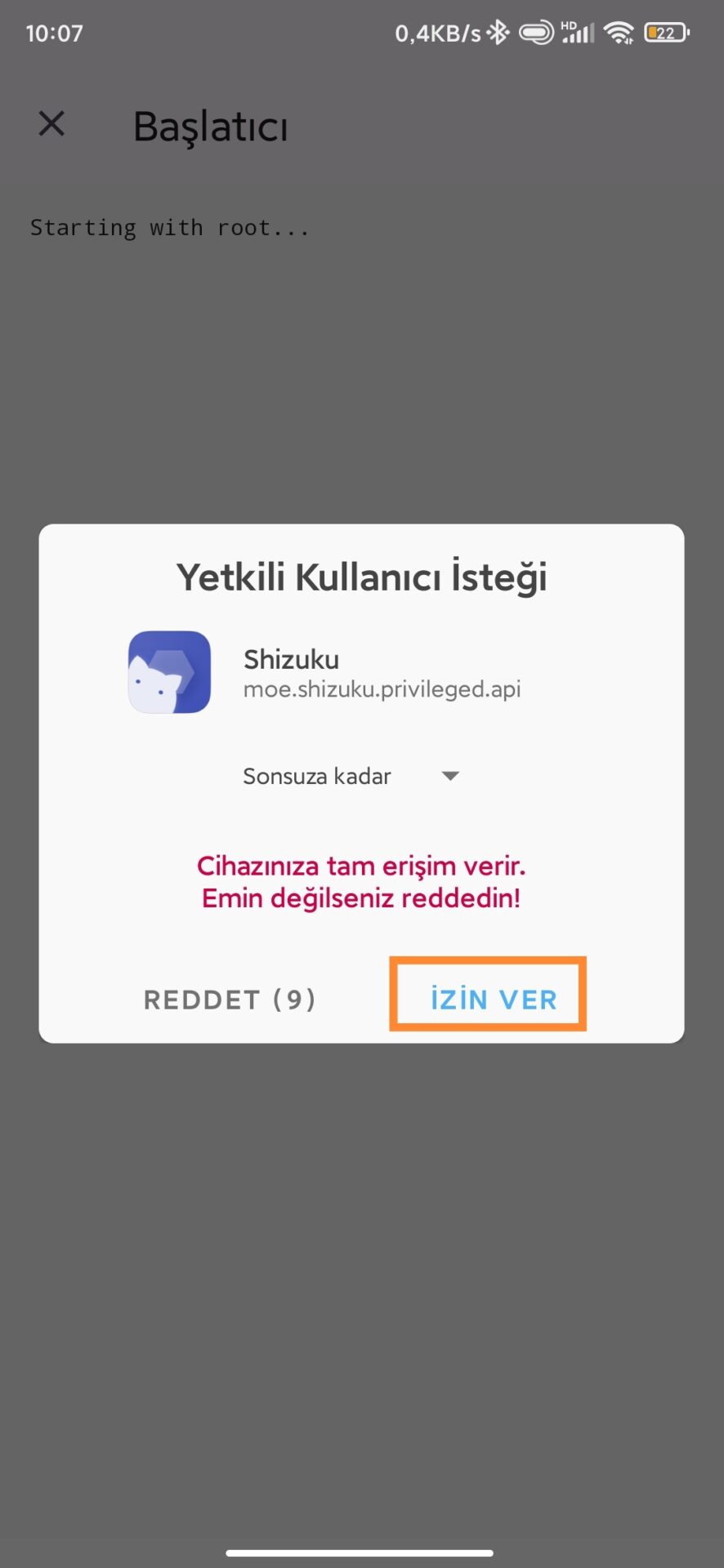Deny the request with REDDET

(x=230, y=1000)
